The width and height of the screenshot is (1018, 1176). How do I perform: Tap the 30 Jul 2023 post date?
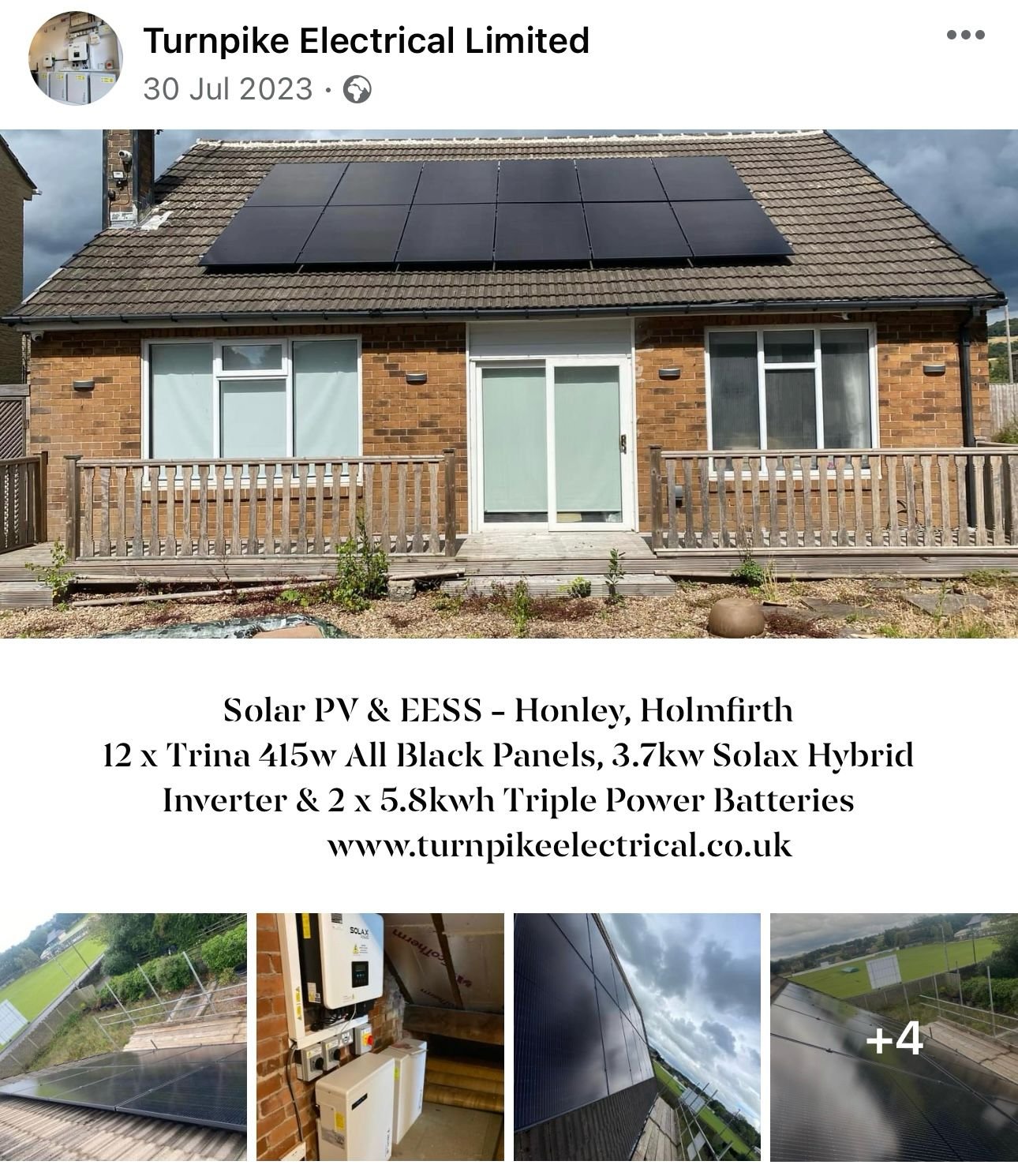tap(228, 89)
